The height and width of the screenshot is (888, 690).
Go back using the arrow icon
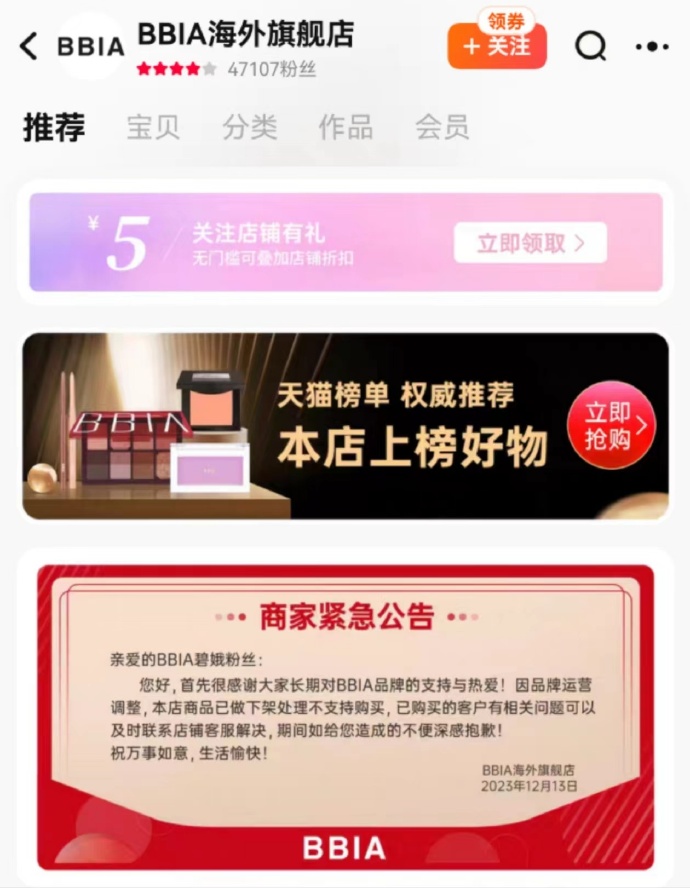tap(29, 46)
